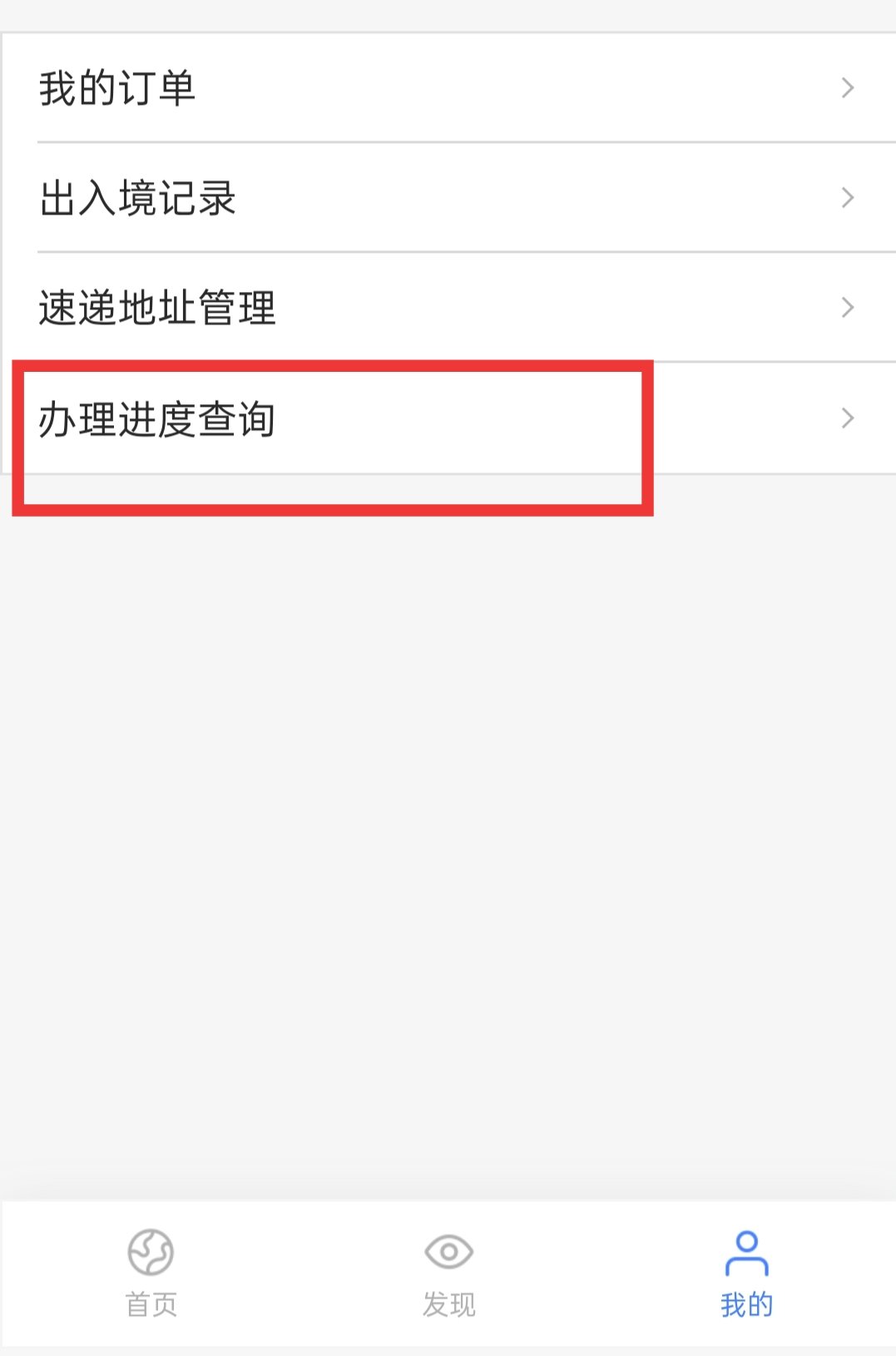Open 办理进度查询 row
This screenshot has height=1356, width=896.
pos(448,418)
